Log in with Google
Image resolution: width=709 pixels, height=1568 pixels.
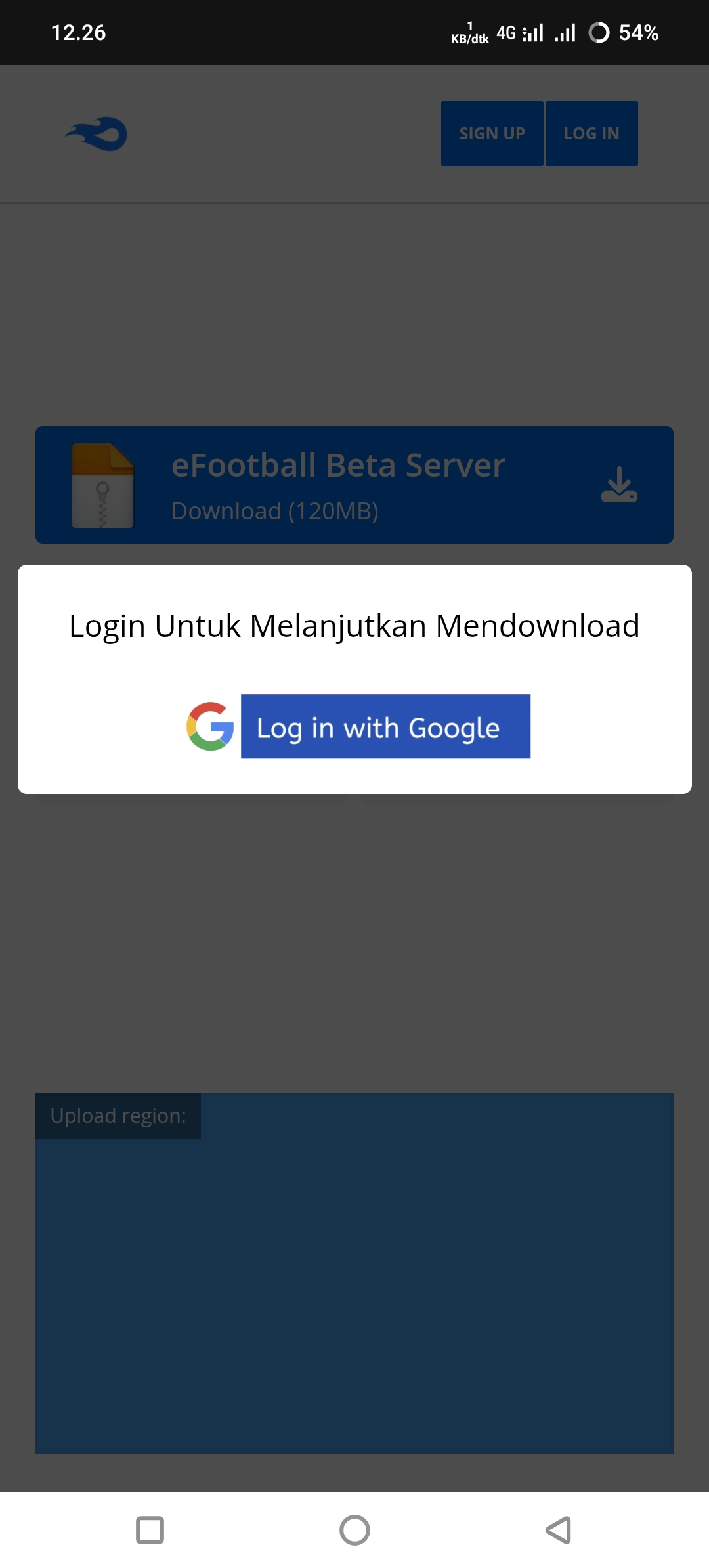click(x=385, y=726)
